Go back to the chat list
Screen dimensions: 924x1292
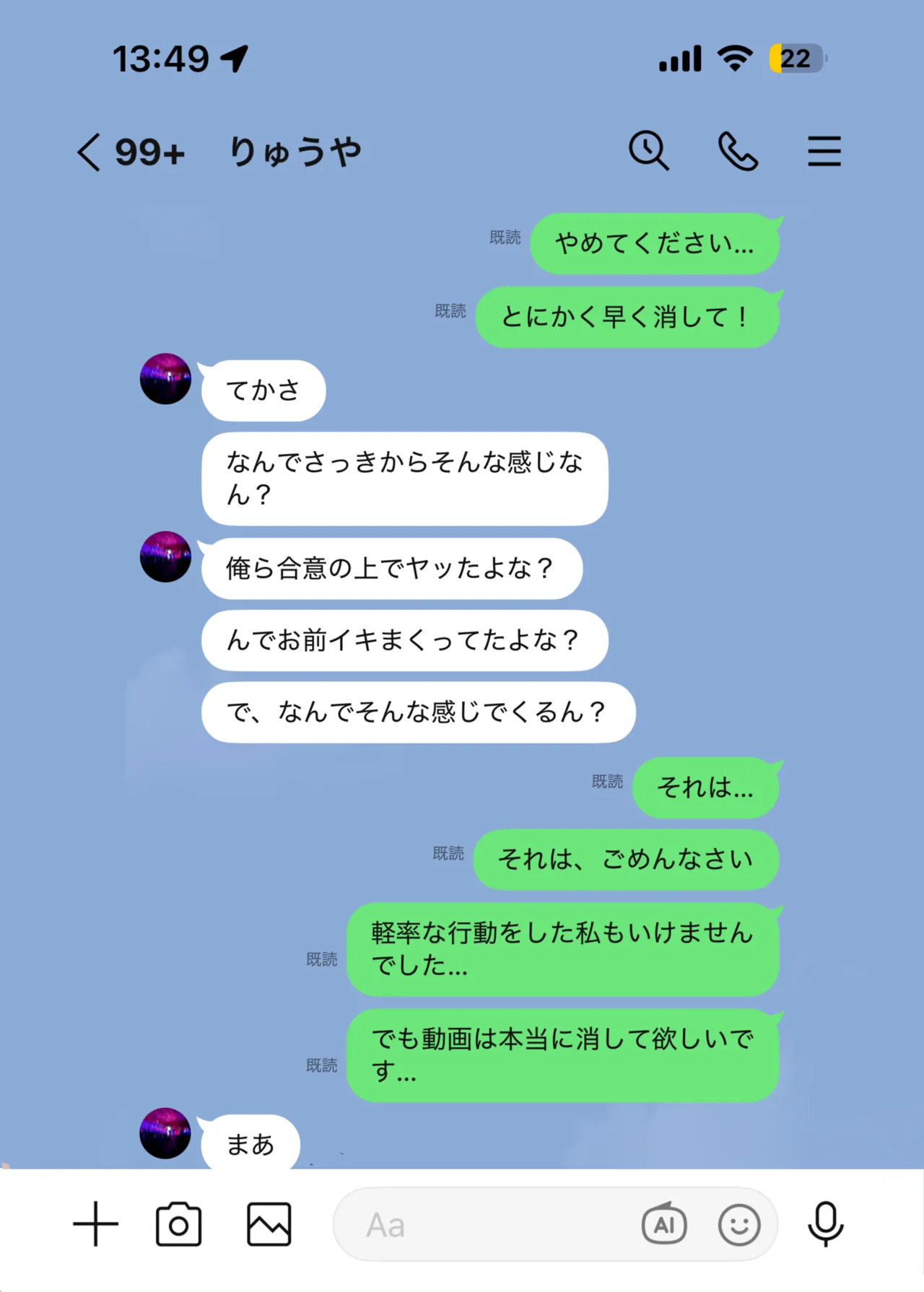[90, 152]
